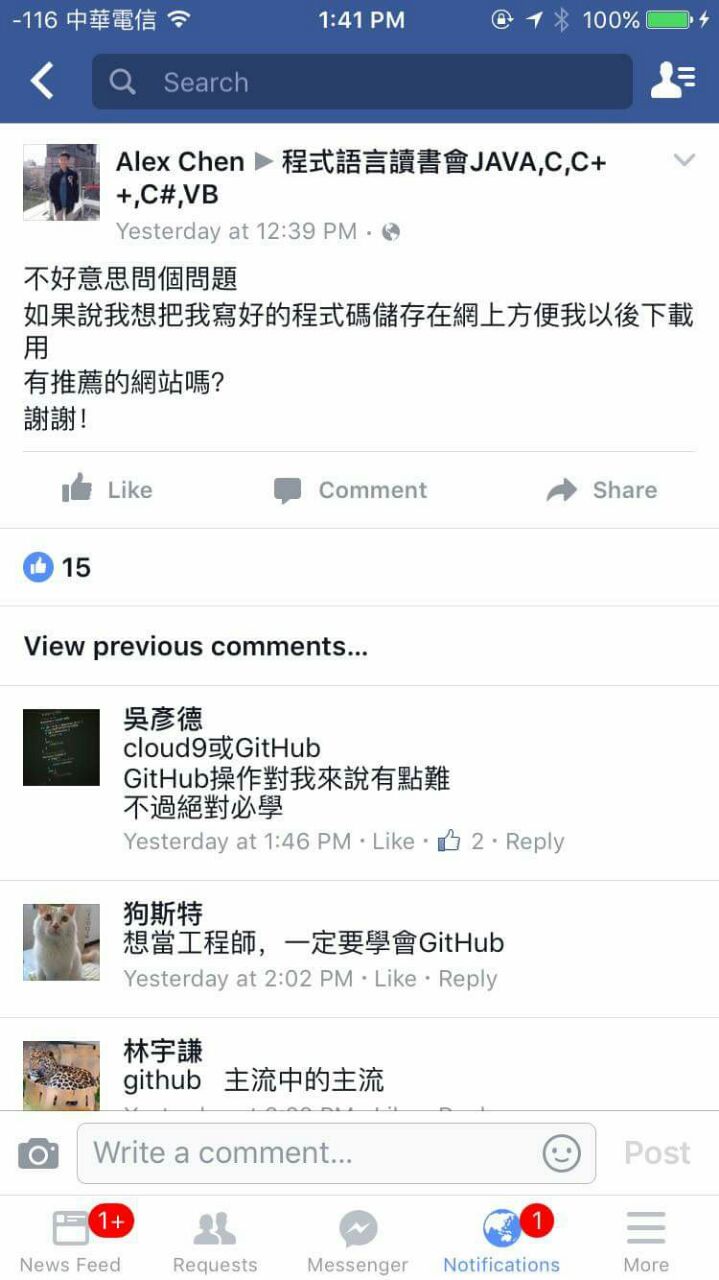Screen dimensions: 719x1280
Task: Like Alex Chen's post
Action: click(107, 490)
